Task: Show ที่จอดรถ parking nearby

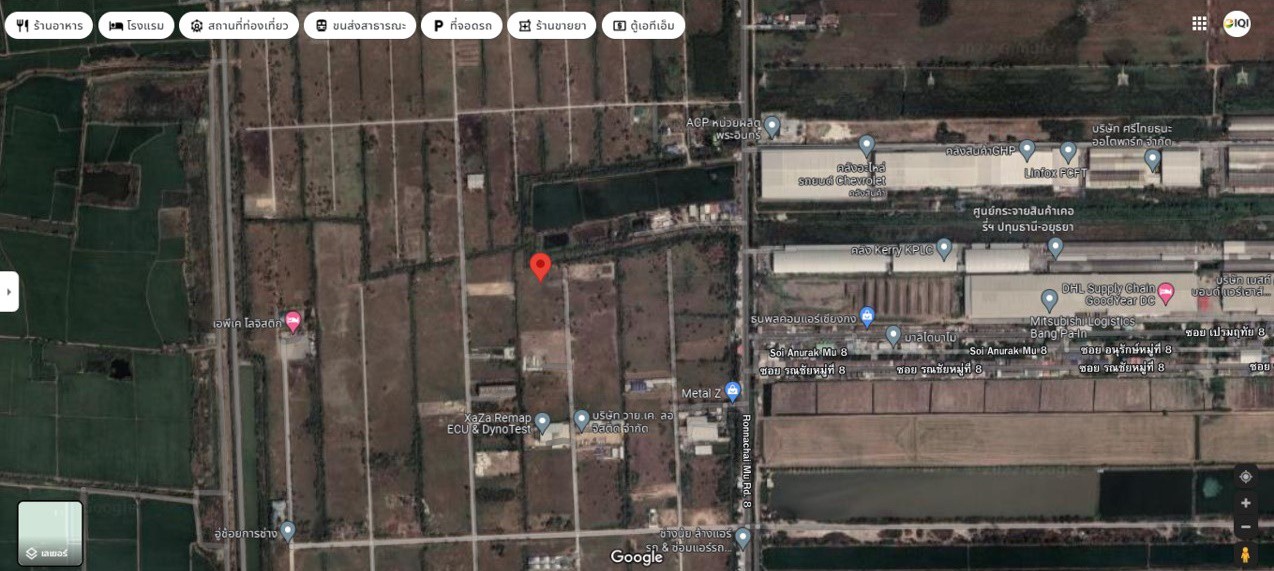Action: [461, 26]
